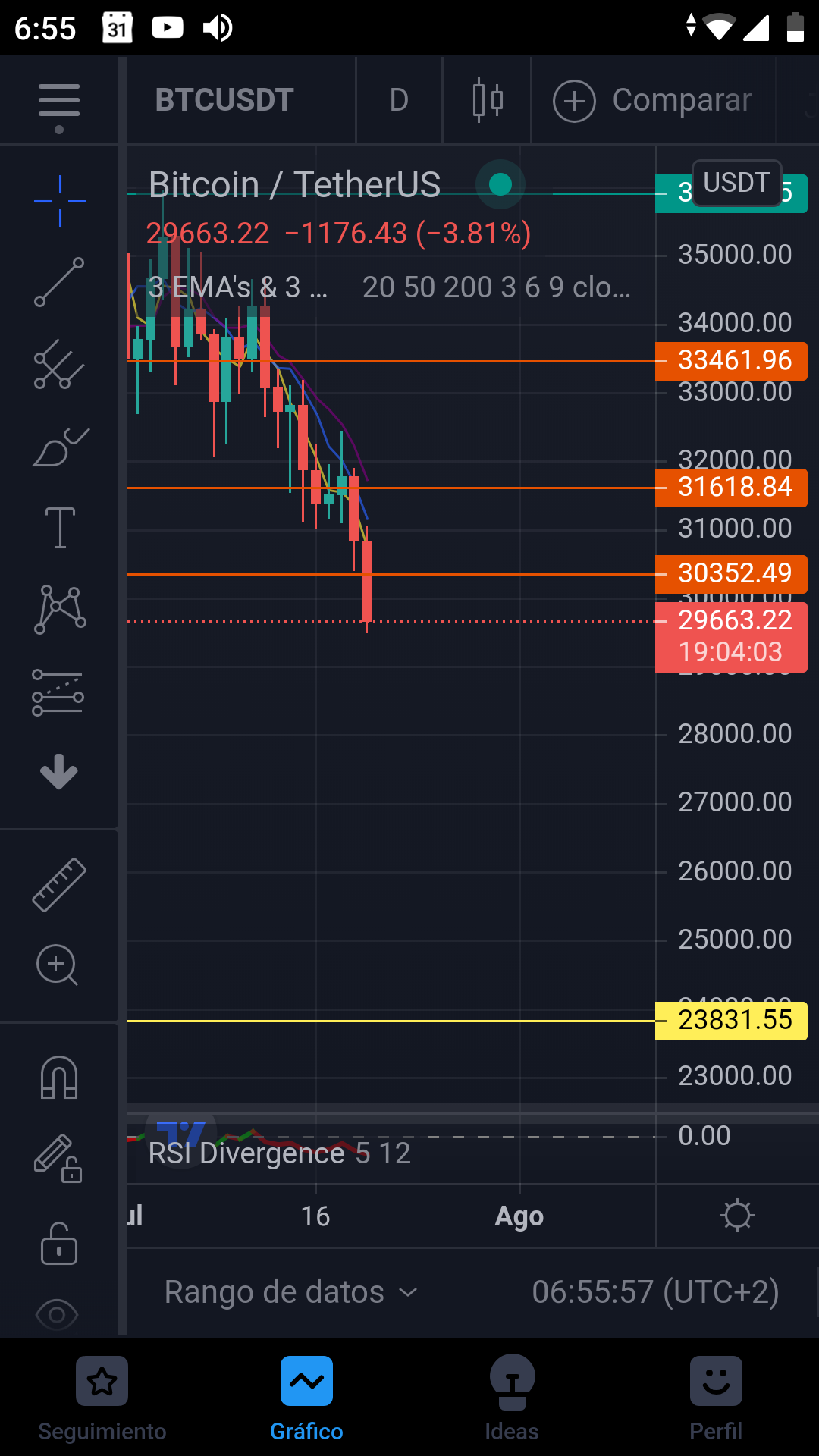Select the brush drawing tool
The width and height of the screenshot is (819, 1456).
pos(60,447)
